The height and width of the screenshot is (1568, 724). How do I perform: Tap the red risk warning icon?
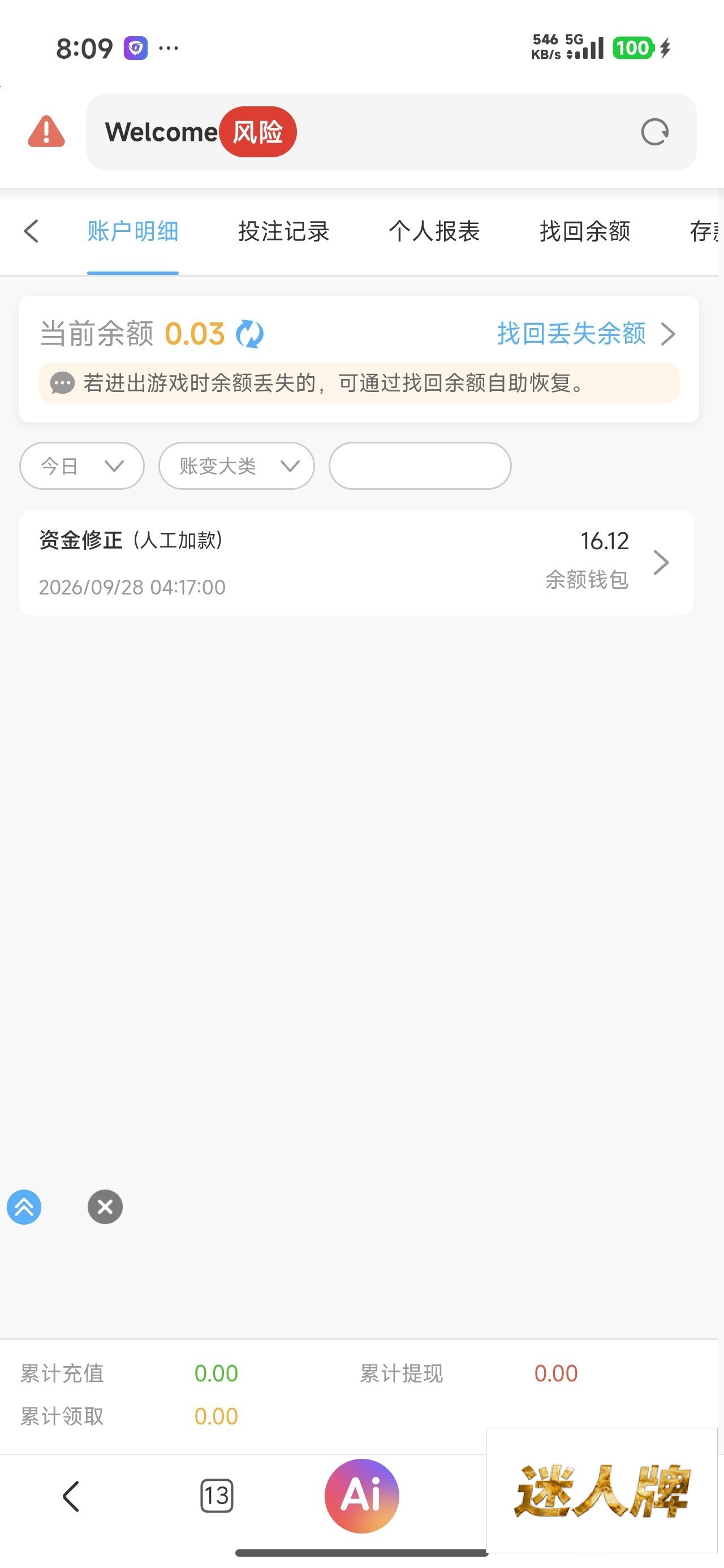46,131
